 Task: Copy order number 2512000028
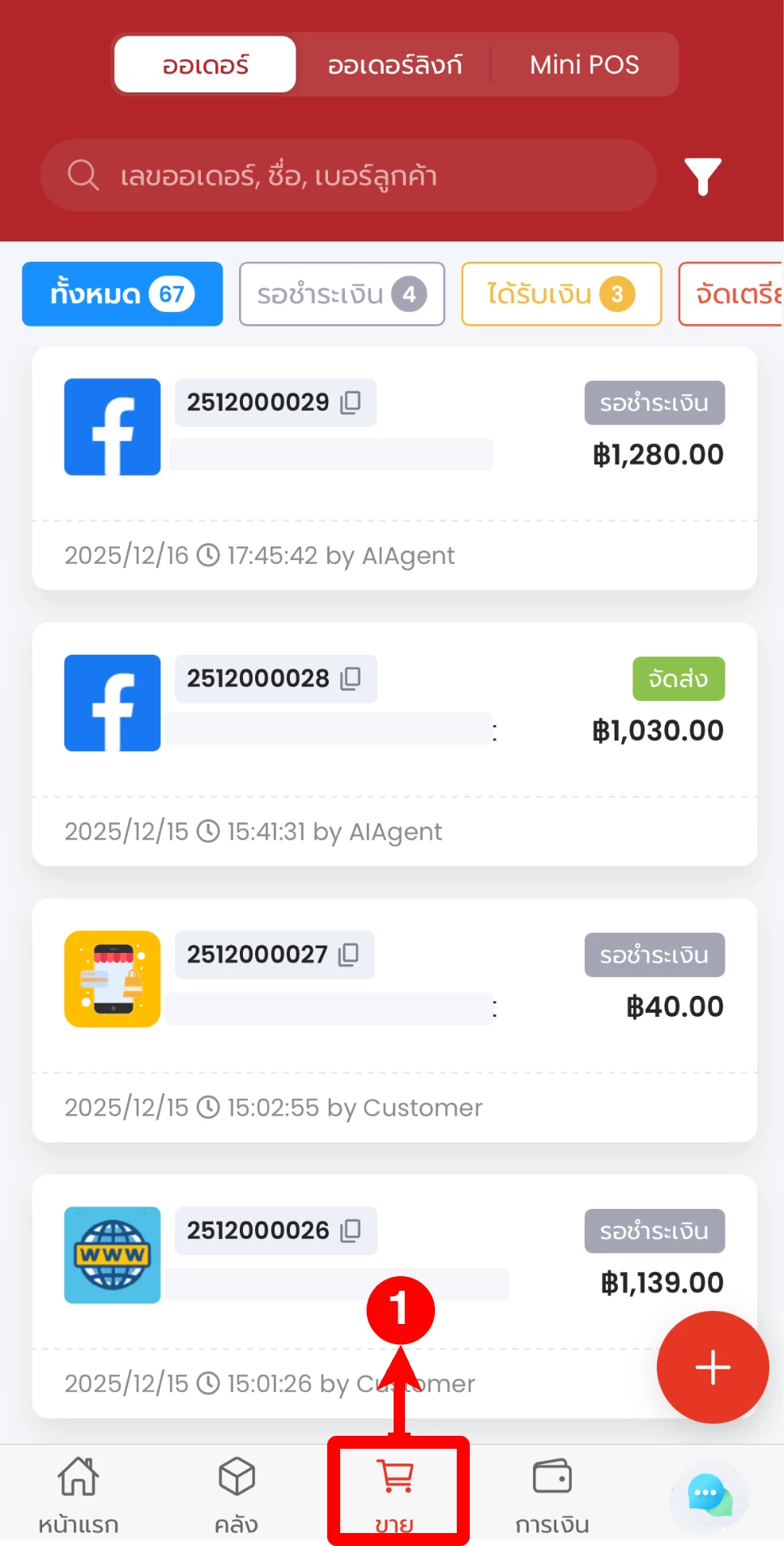pyautogui.click(x=351, y=679)
